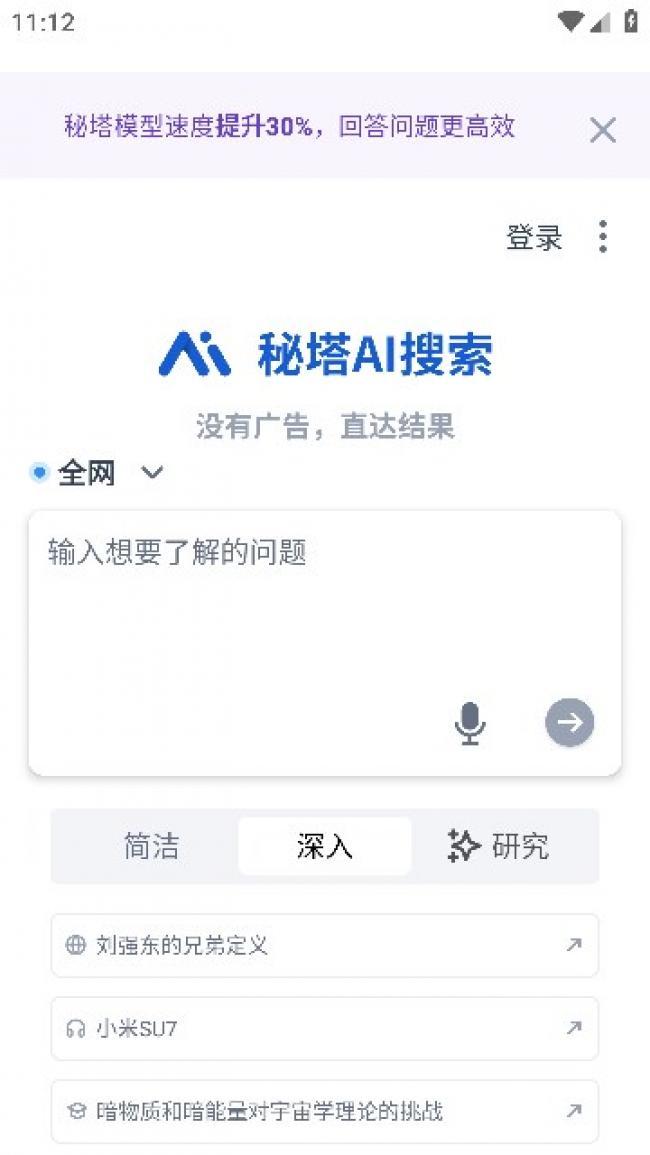
Task: Open the three-dot overflow menu
Action: pyautogui.click(x=602, y=237)
